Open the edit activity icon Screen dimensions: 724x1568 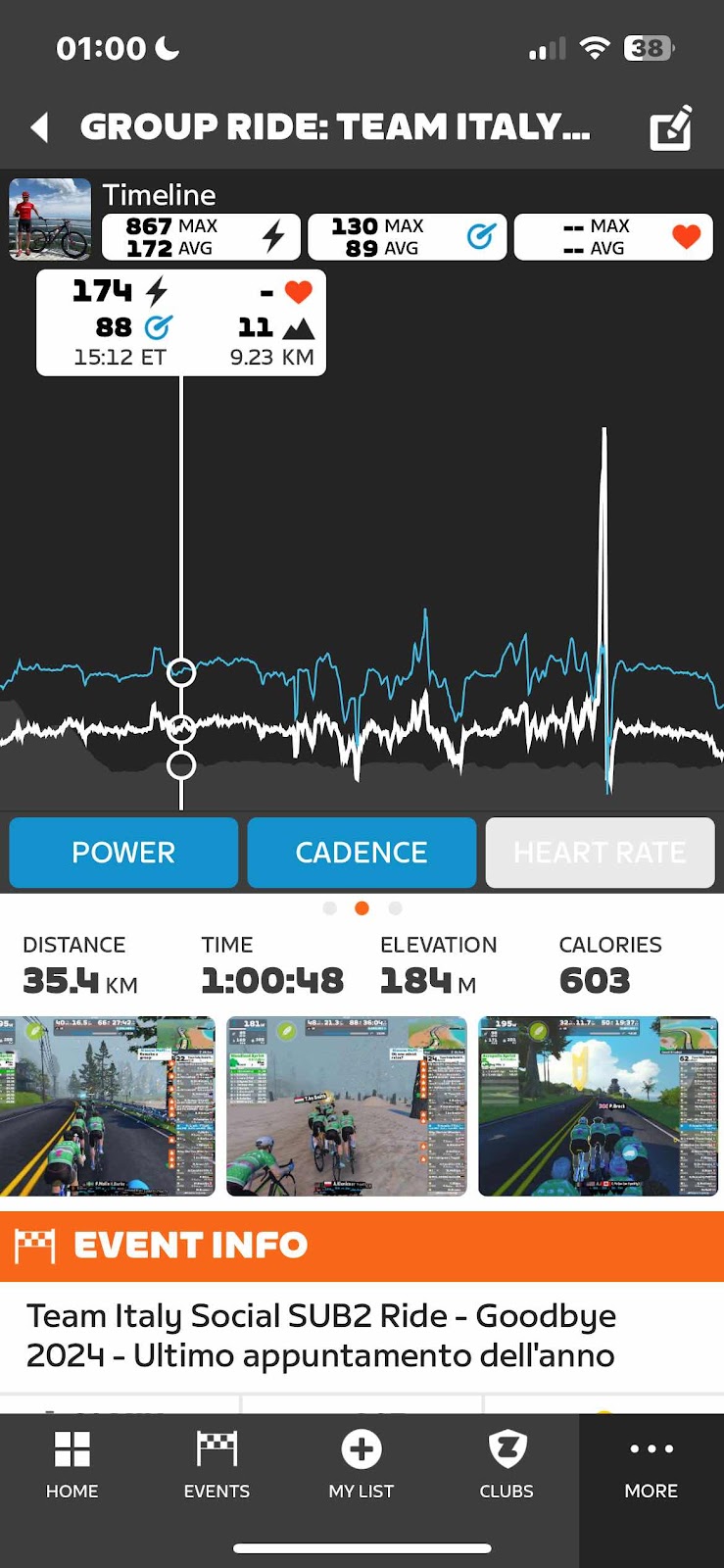(671, 127)
